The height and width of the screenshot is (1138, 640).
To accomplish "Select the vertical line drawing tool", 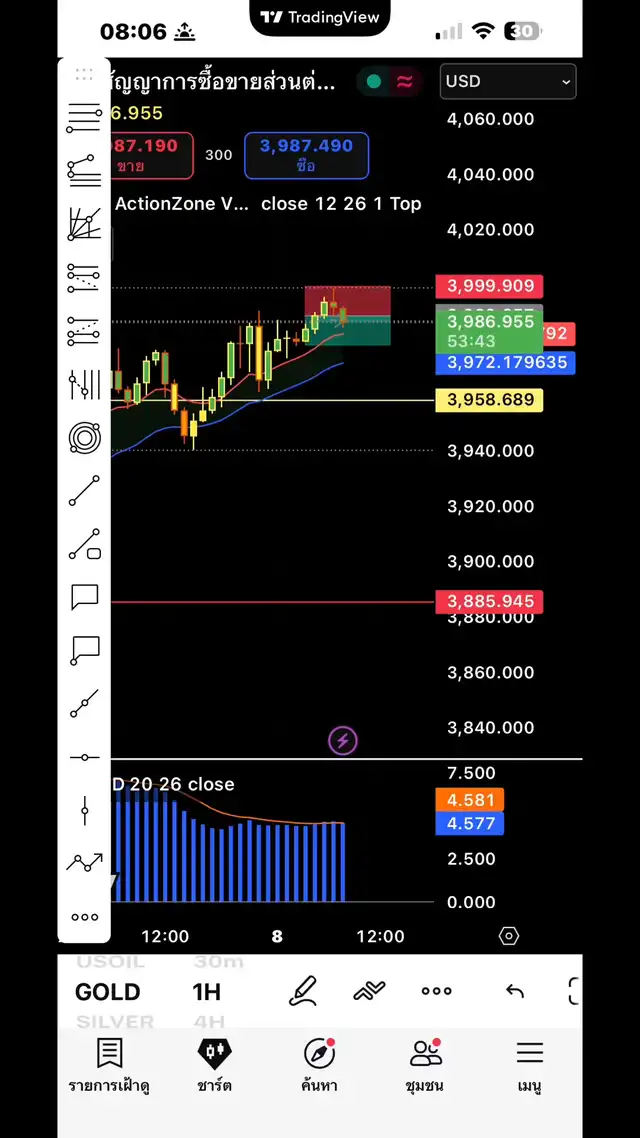I will coord(84,811).
